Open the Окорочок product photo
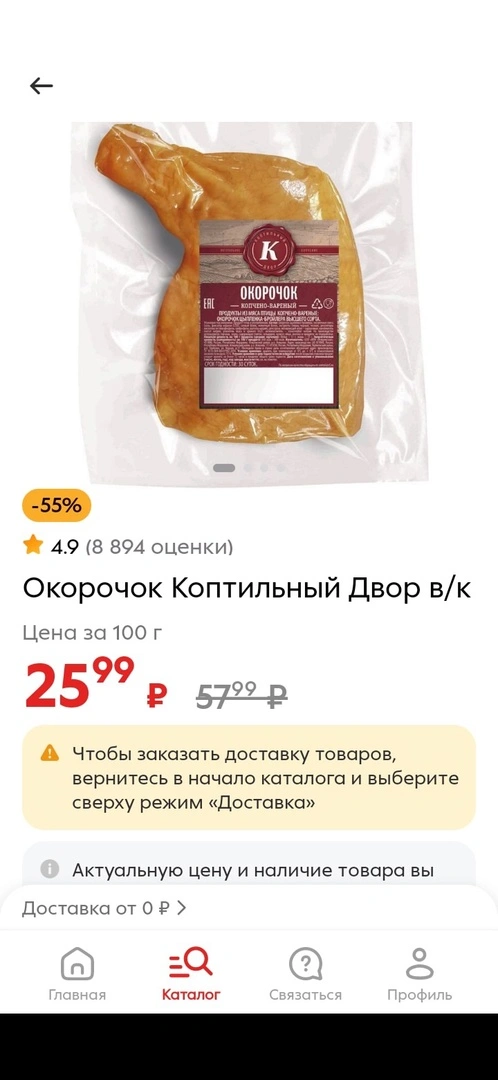Viewport: 498px width, 1080px height. 249,303
